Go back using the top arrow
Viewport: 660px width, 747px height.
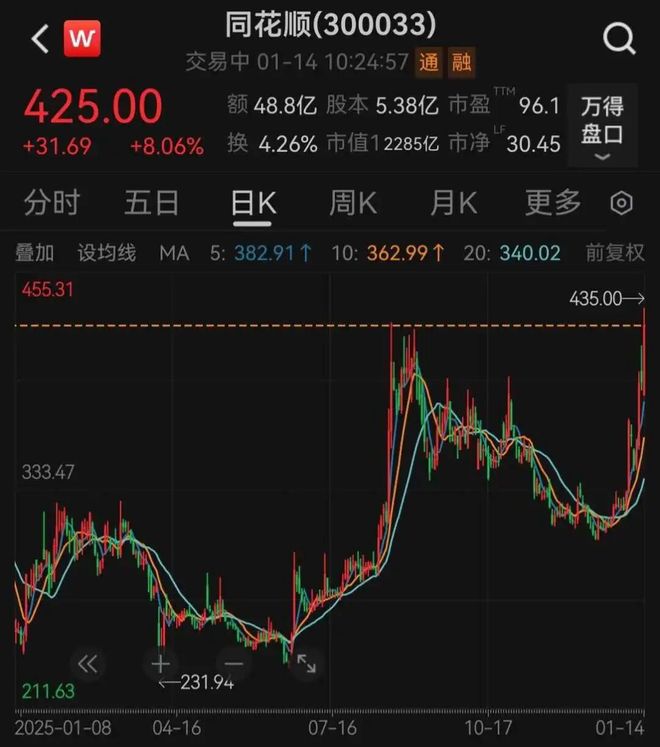point(40,39)
